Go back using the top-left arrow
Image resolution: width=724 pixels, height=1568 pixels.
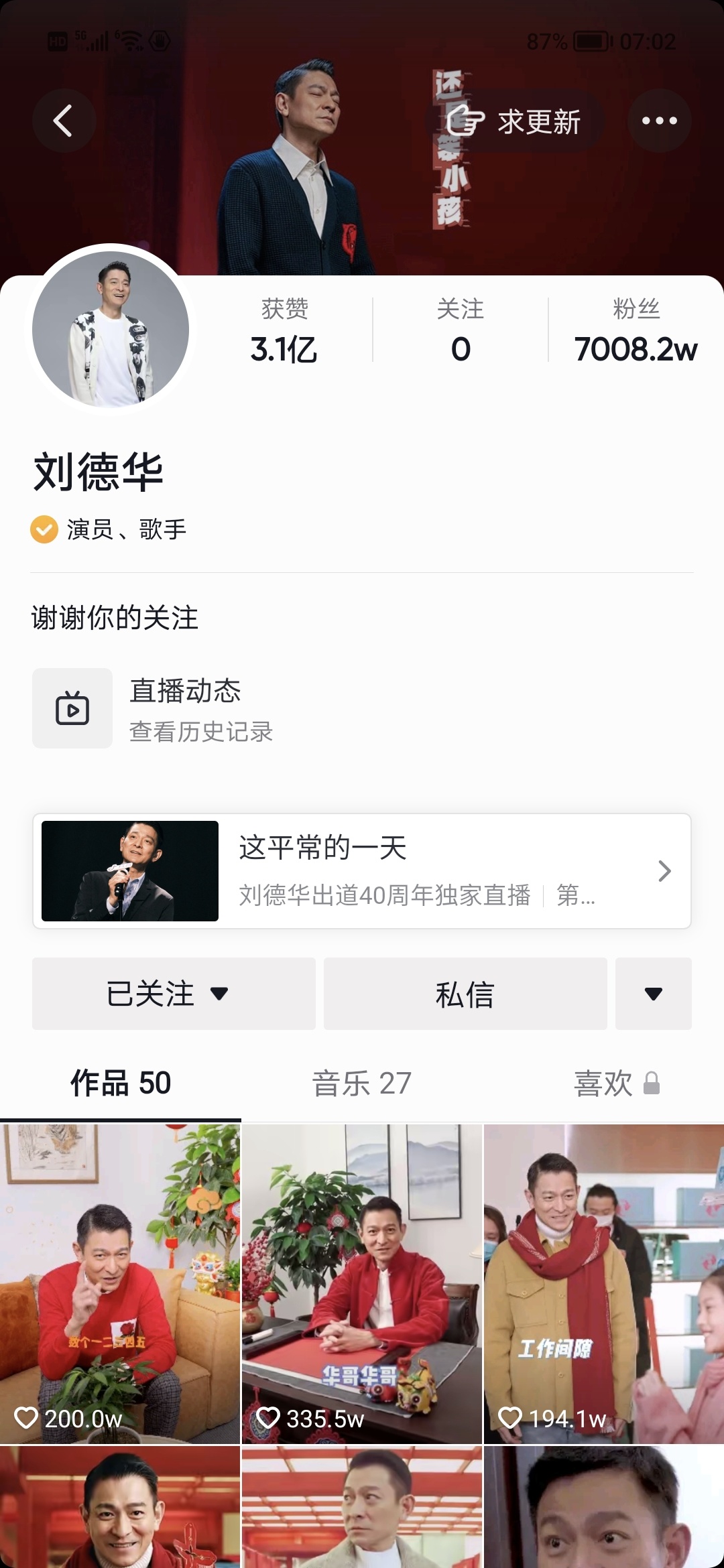pyautogui.click(x=64, y=121)
